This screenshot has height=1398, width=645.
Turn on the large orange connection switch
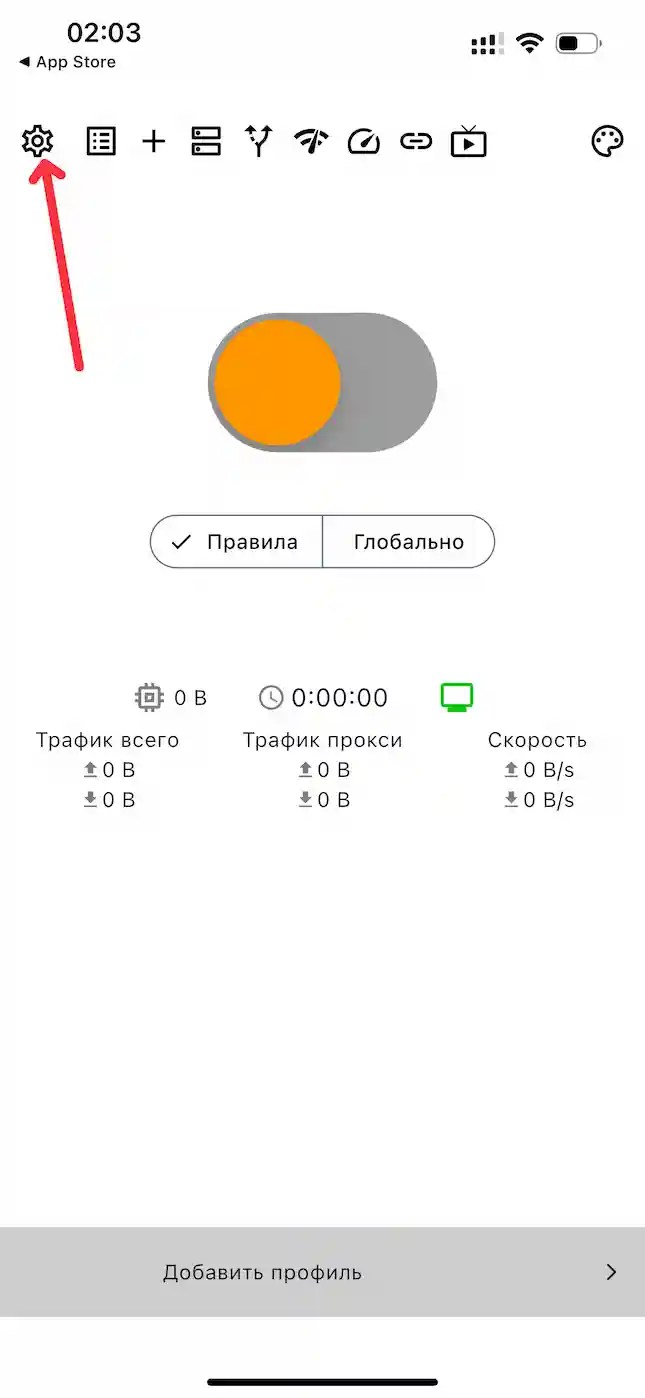click(322, 382)
